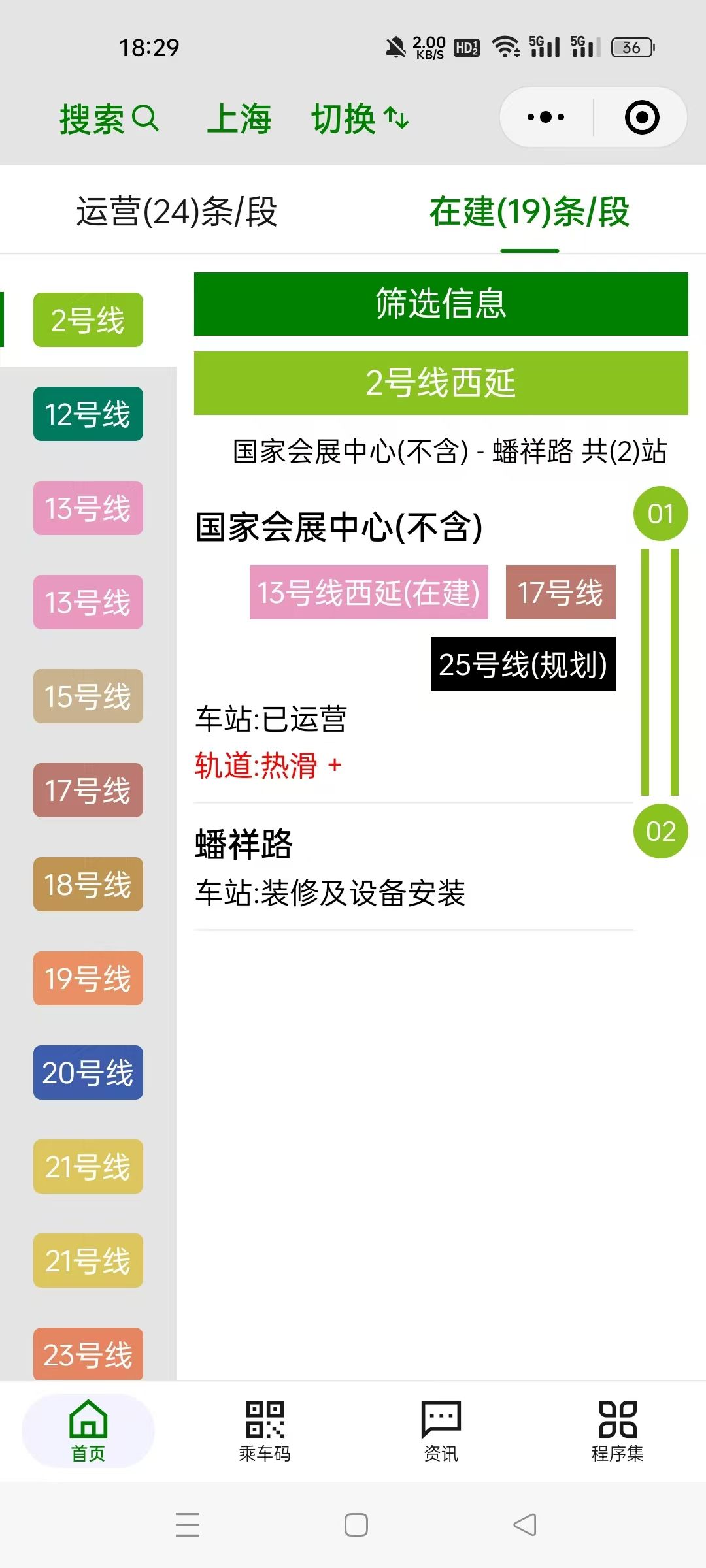The width and height of the screenshot is (706, 1568).
Task: Open the 乘车码 tab
Action: click(x=265, y=1431)
